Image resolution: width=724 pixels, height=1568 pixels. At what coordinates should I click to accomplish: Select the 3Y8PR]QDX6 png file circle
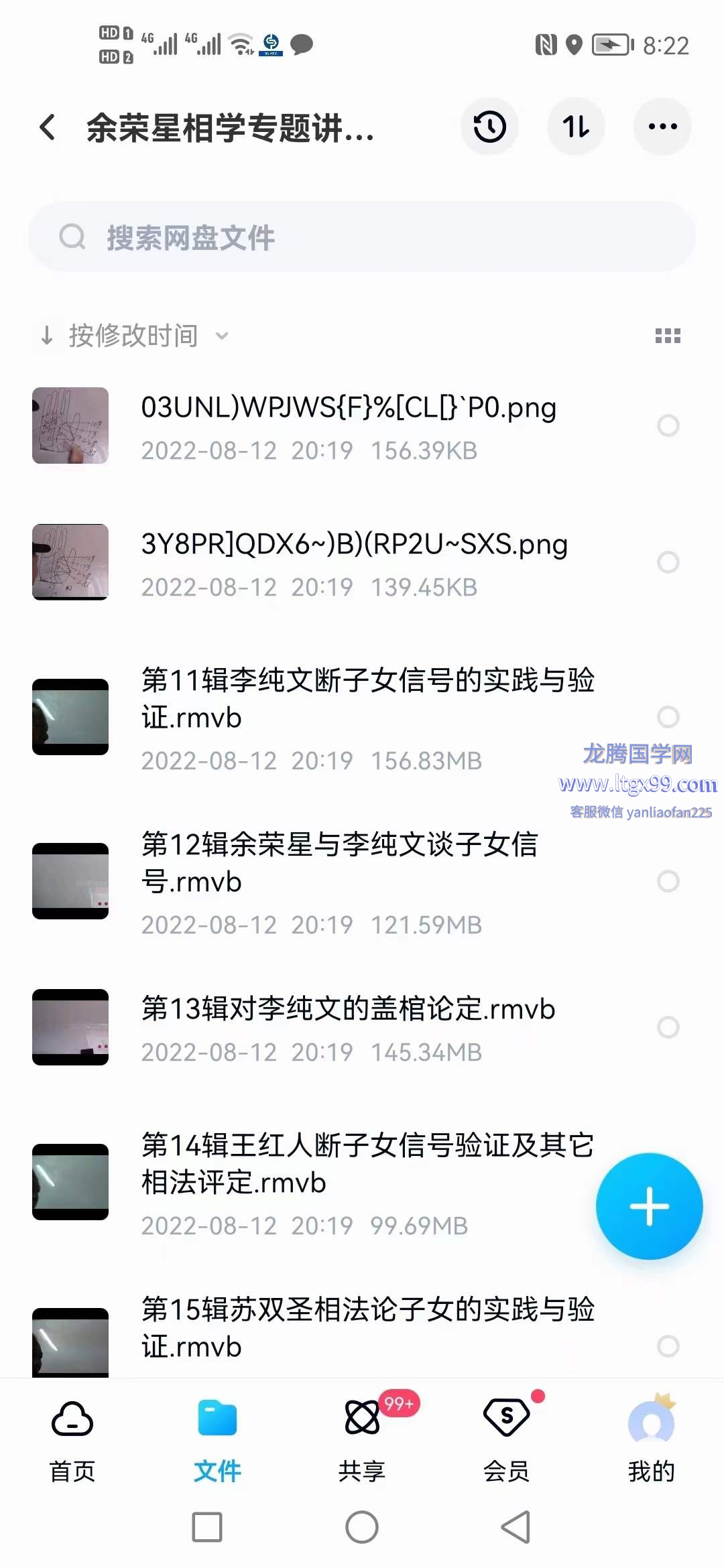[668, 562]
